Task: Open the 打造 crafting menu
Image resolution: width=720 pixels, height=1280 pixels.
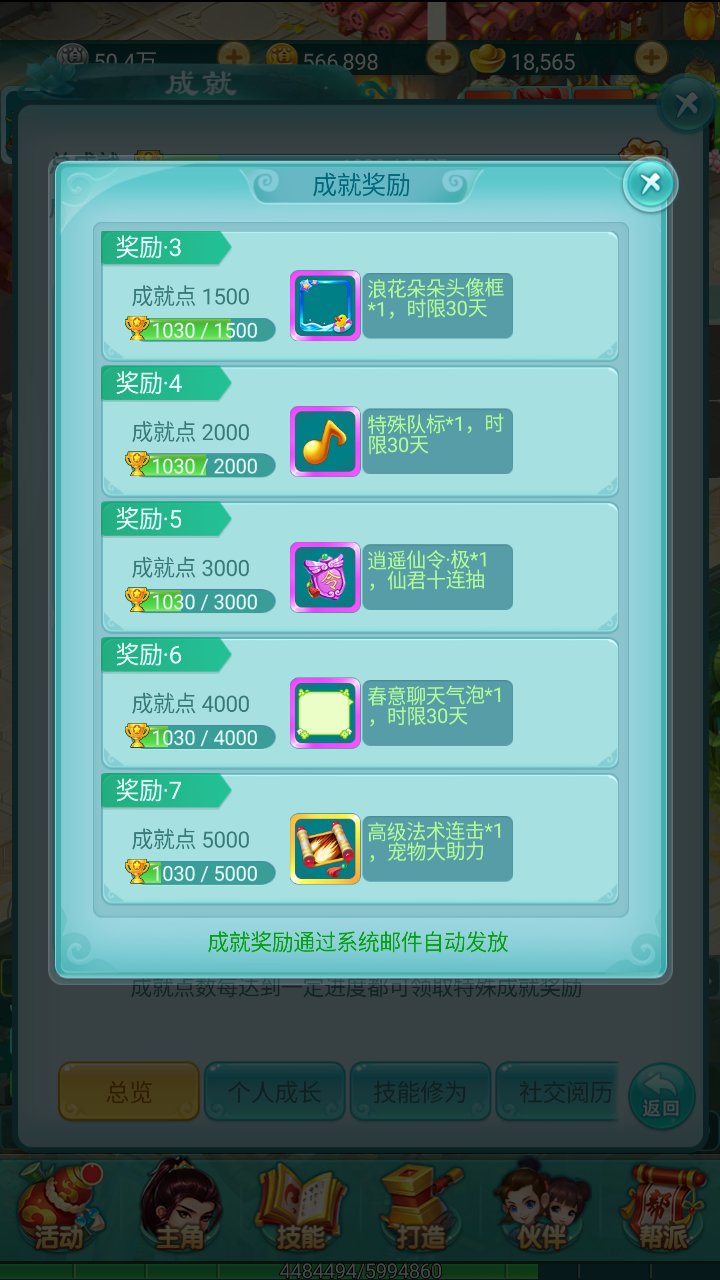Action: 420,1211
